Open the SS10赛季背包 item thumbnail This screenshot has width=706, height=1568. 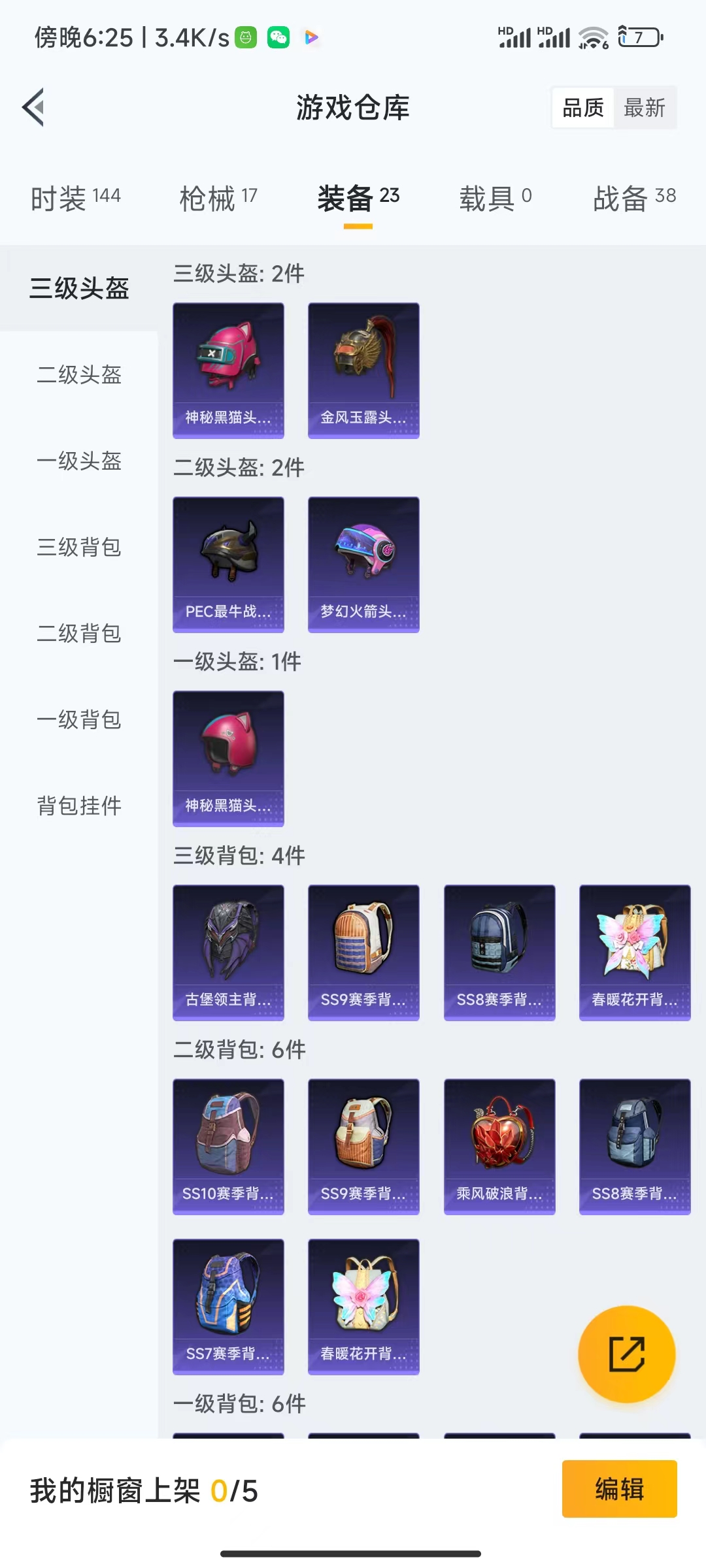(x=228, y=1147)
